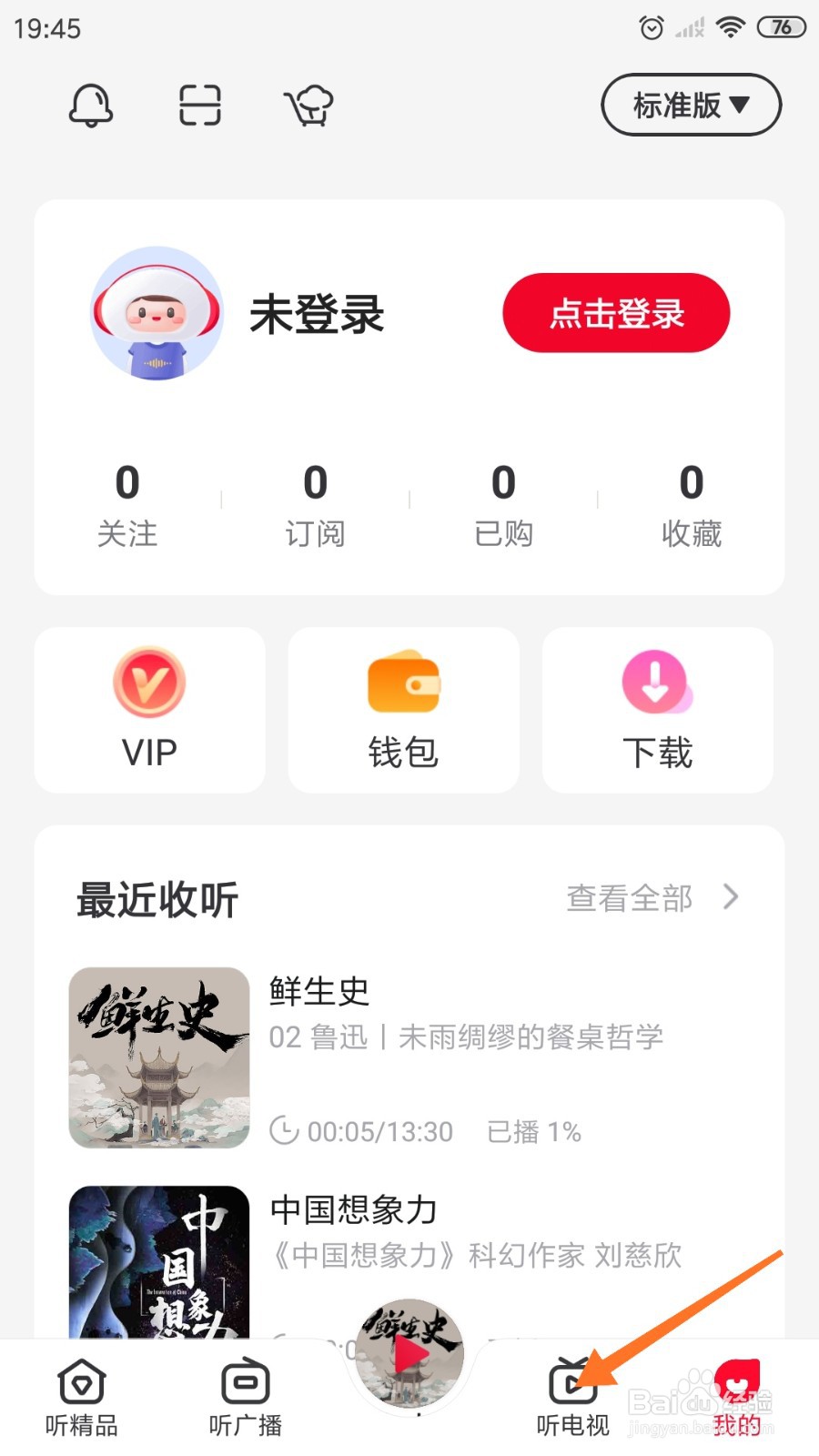
Task: Open the 下载 downloads icon
Action: point(658,709)
